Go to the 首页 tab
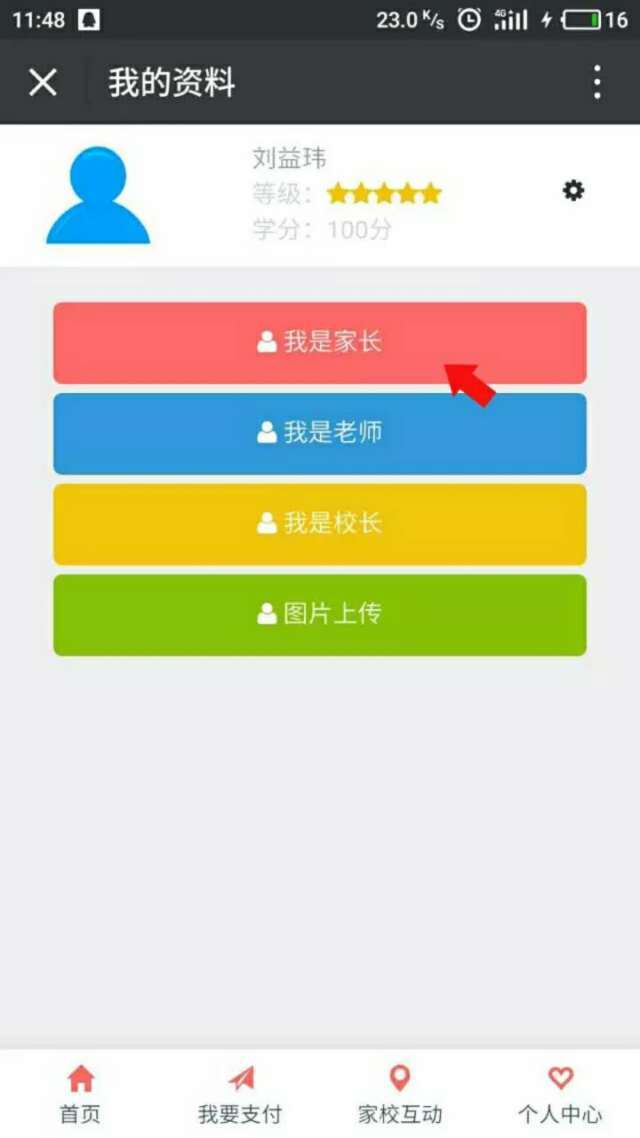This screenshot has height=1138, width=640. [x=80, y=1094]
